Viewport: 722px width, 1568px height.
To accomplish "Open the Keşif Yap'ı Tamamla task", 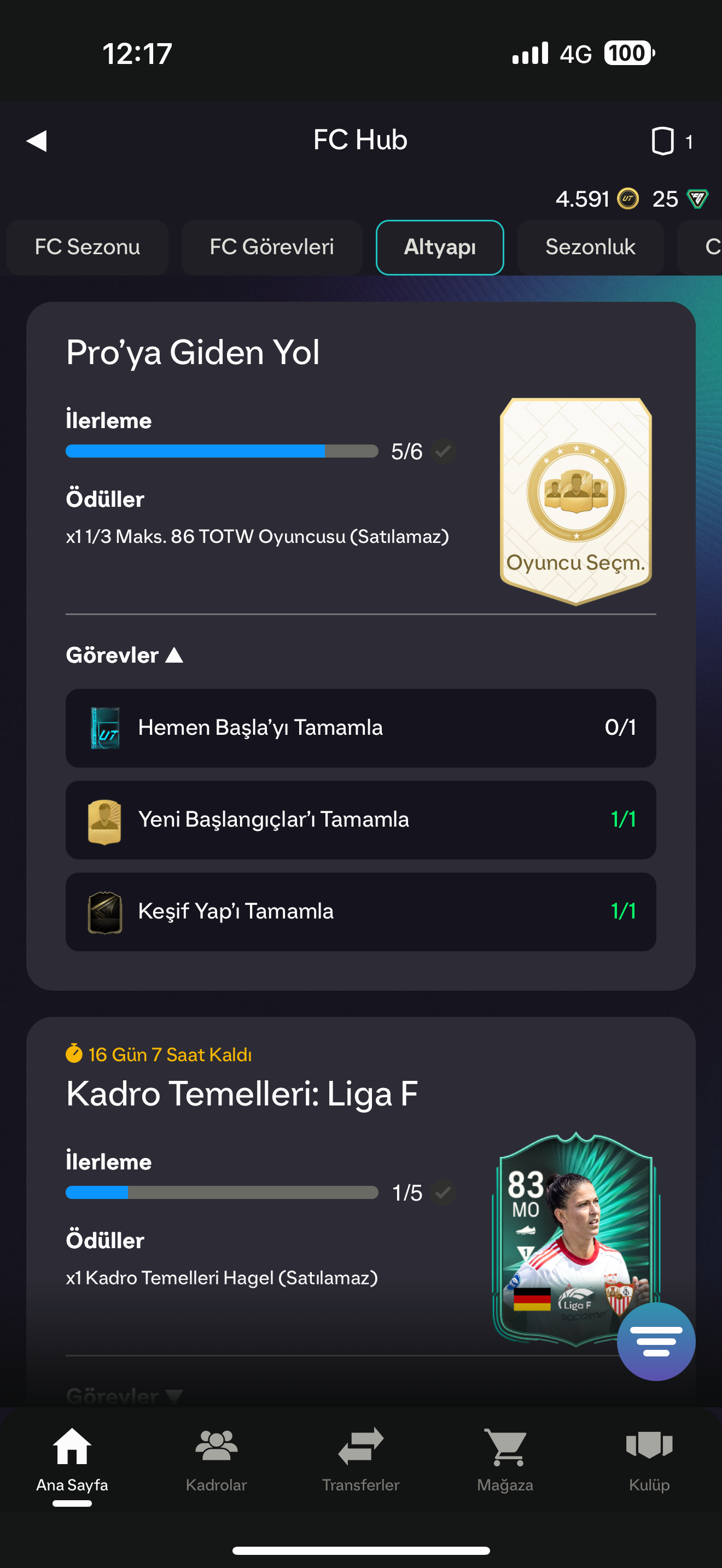I will [x=360, y=911].
